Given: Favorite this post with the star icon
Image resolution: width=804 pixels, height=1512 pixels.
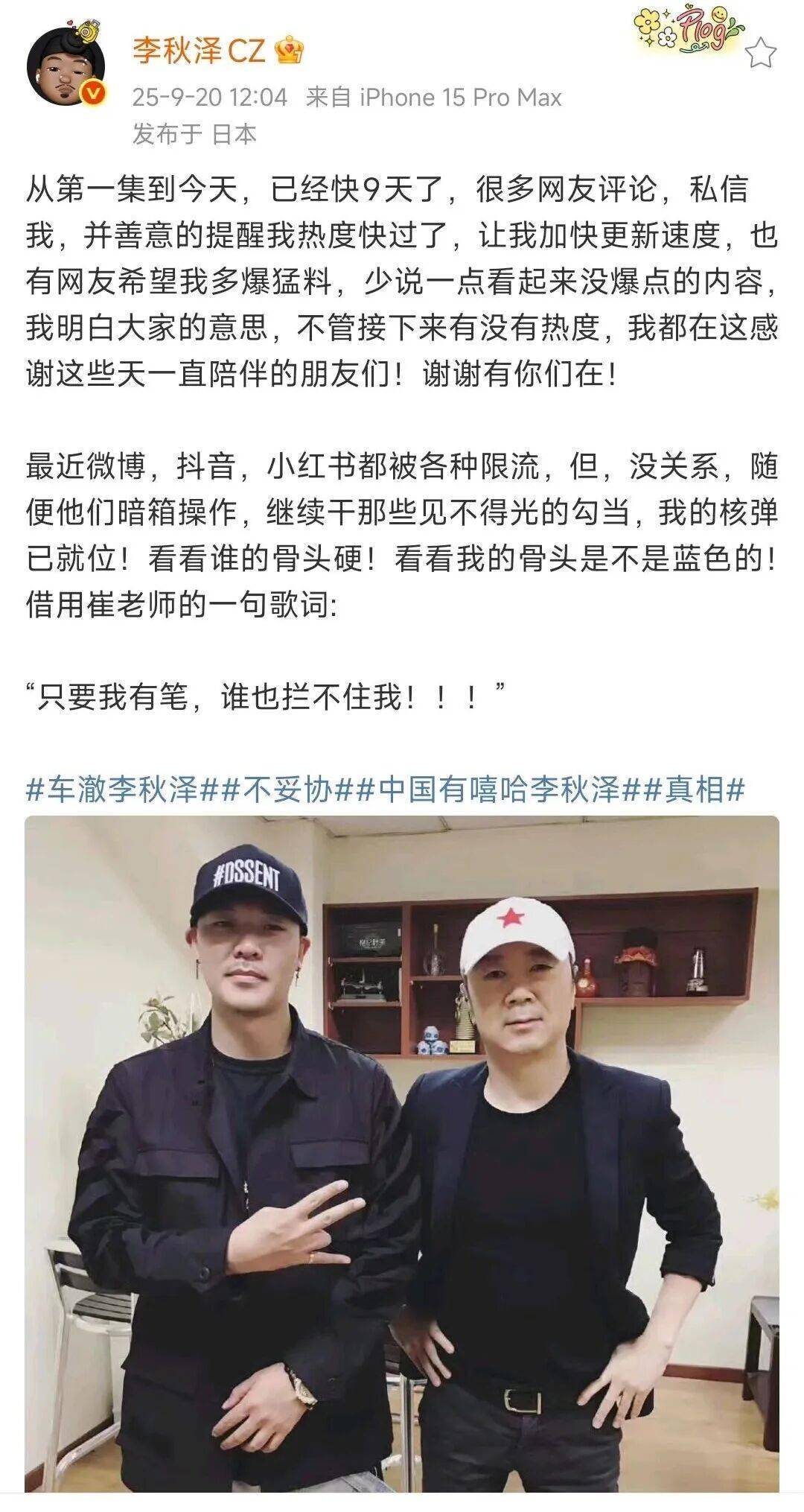Looking at the screenshot, I should click(760, 54).
